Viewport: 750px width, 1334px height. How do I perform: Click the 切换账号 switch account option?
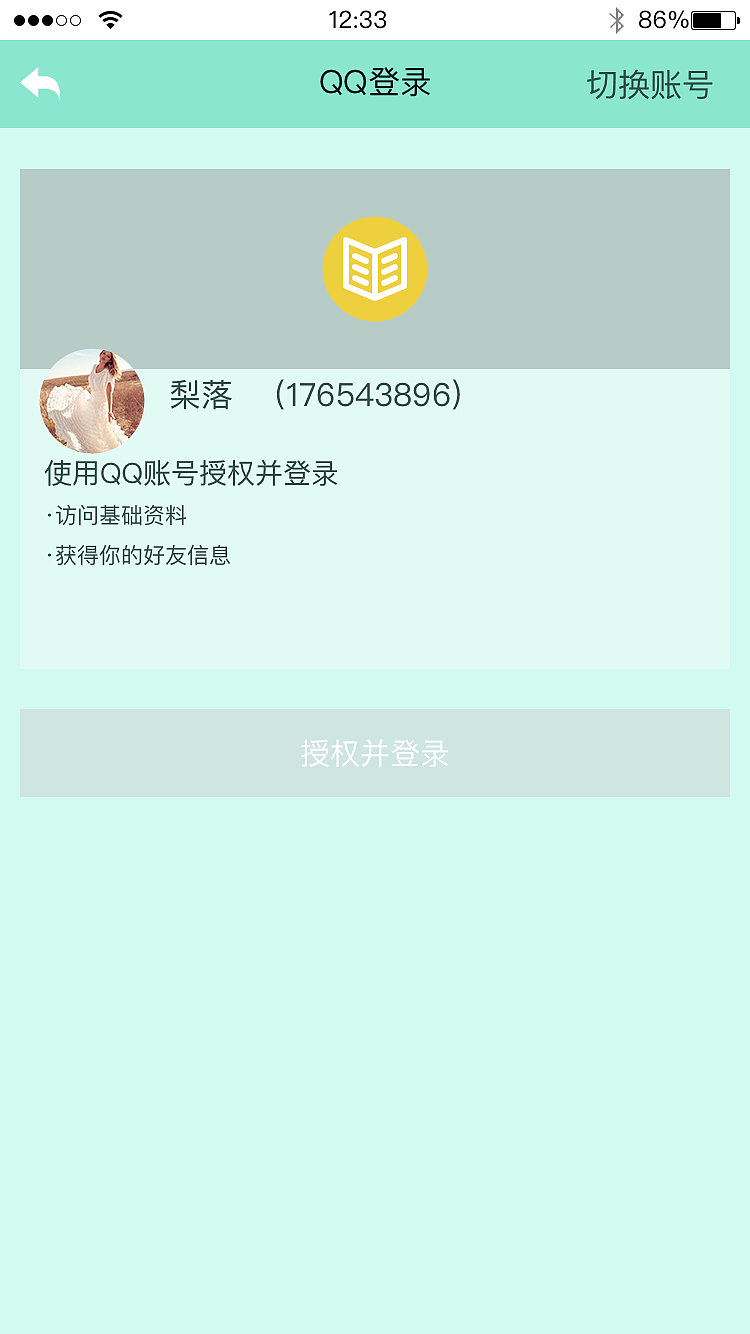[x=649, y=84]
